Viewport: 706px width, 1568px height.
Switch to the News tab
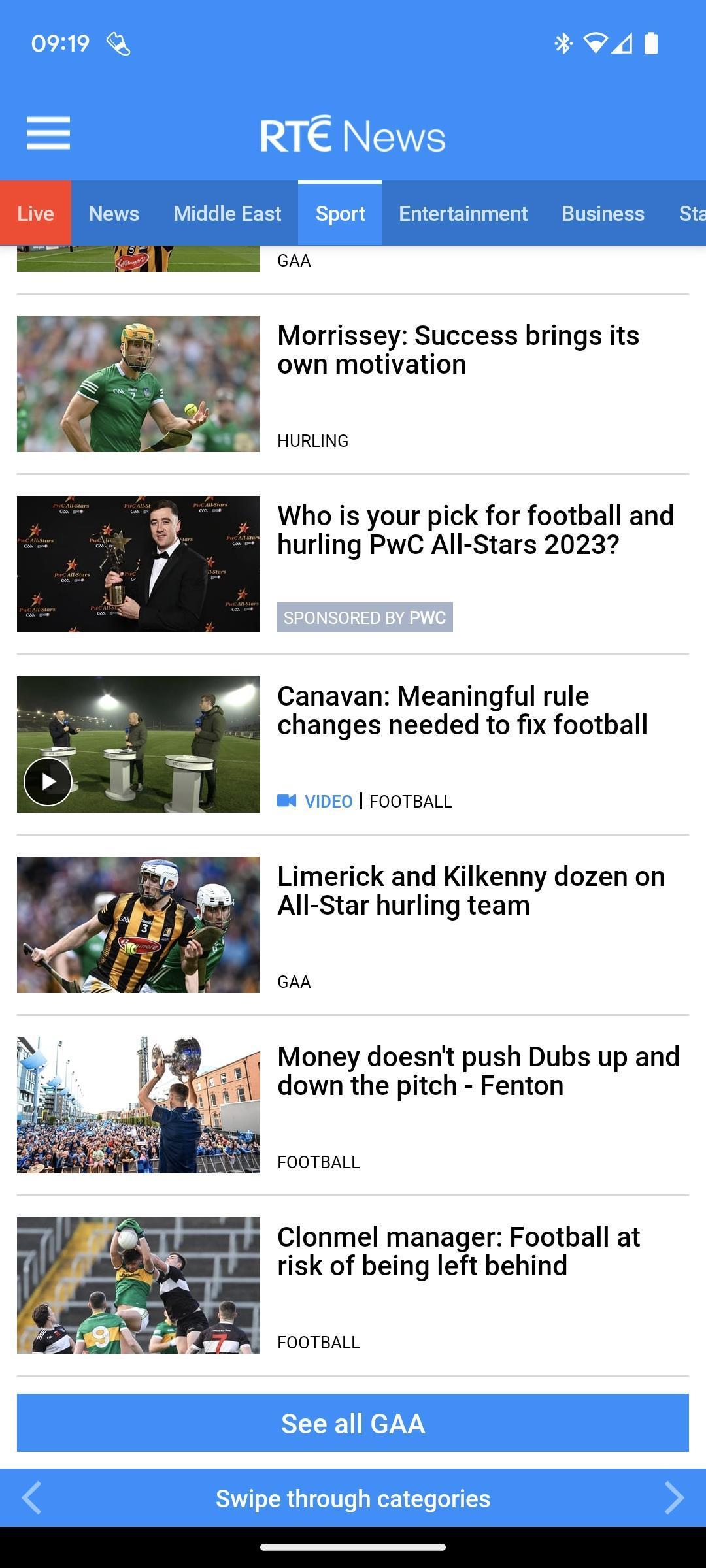[x=114, y=214]
